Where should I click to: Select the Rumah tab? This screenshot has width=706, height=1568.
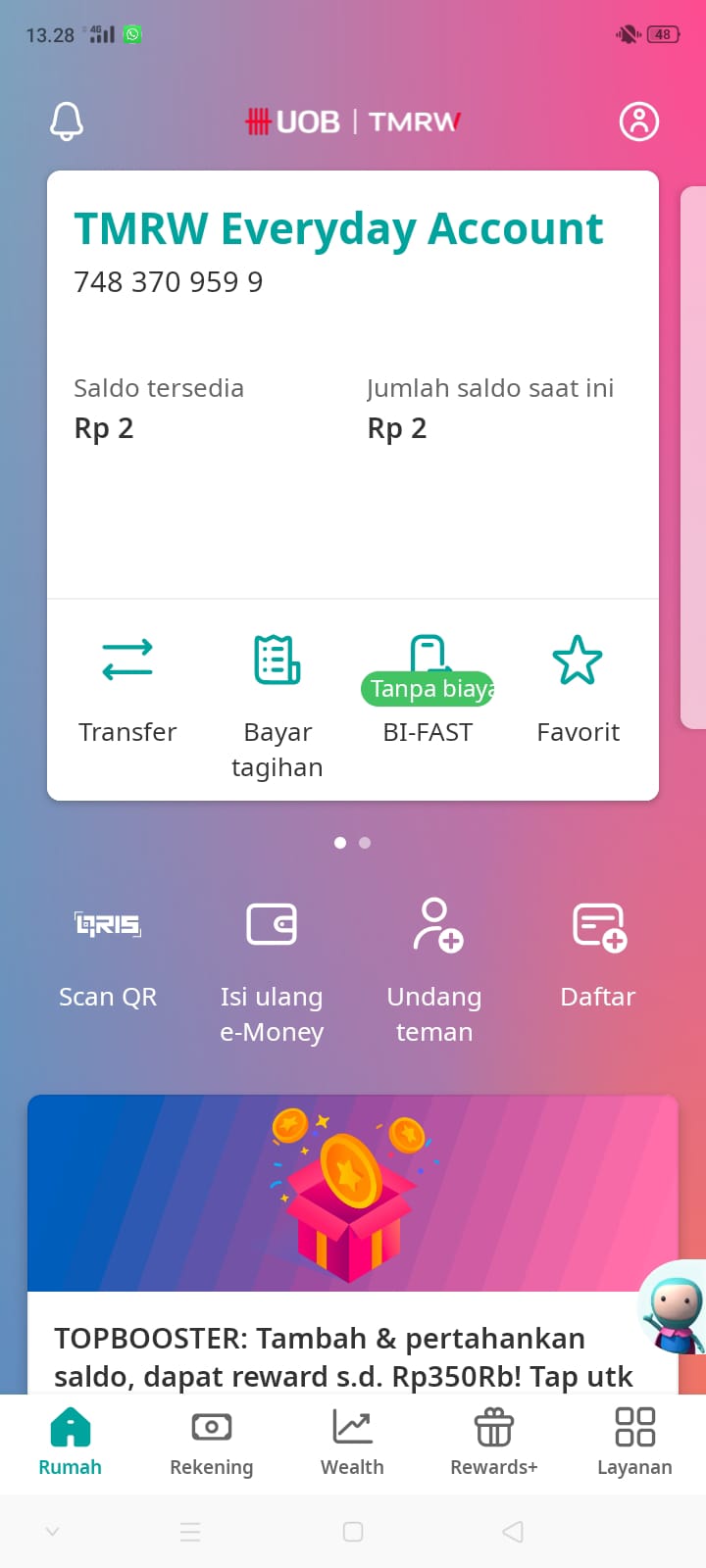(71, 1444)
